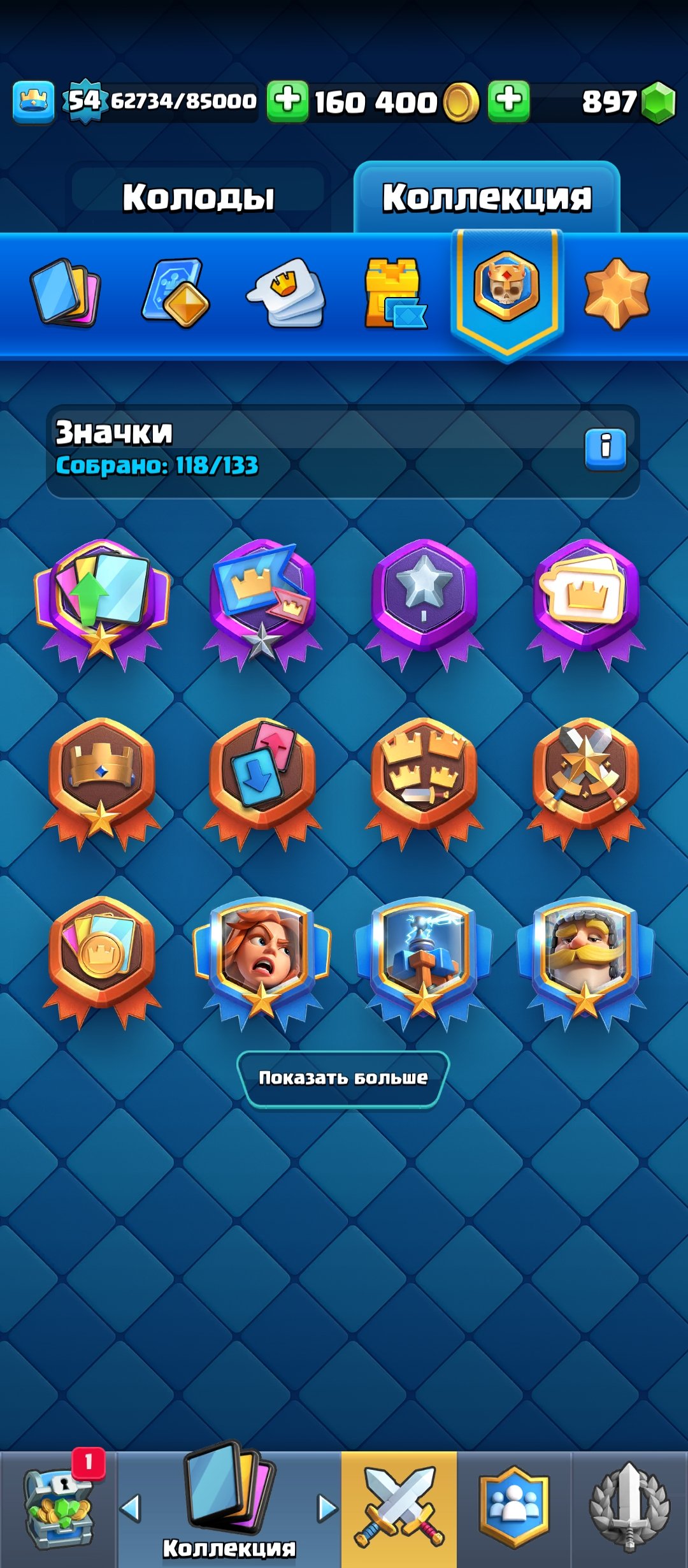Open the cards collection category
Image resolution: width=688 pixels, height=1568 pixels.
pos(66,292)
